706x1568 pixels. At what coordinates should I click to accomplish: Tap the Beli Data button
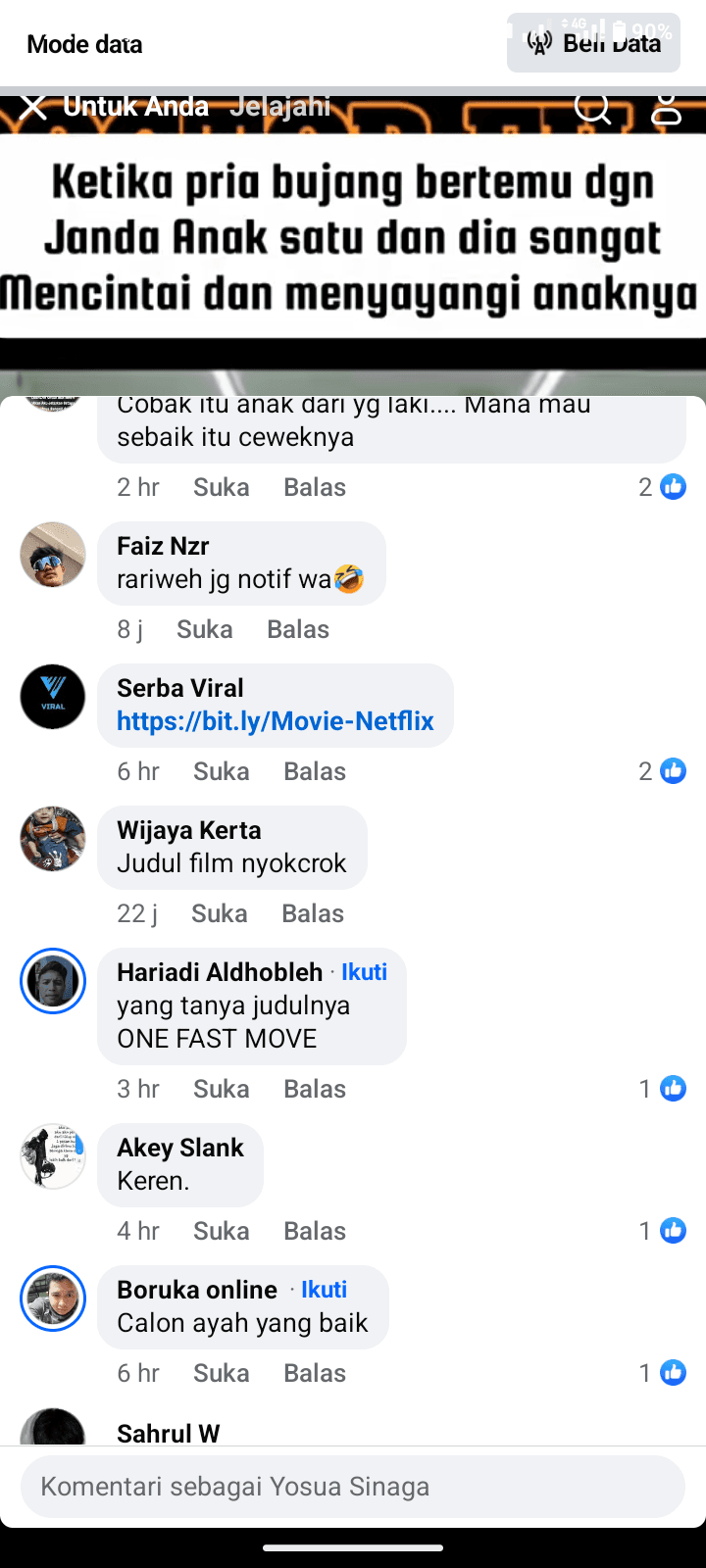[x=593, y=43]
